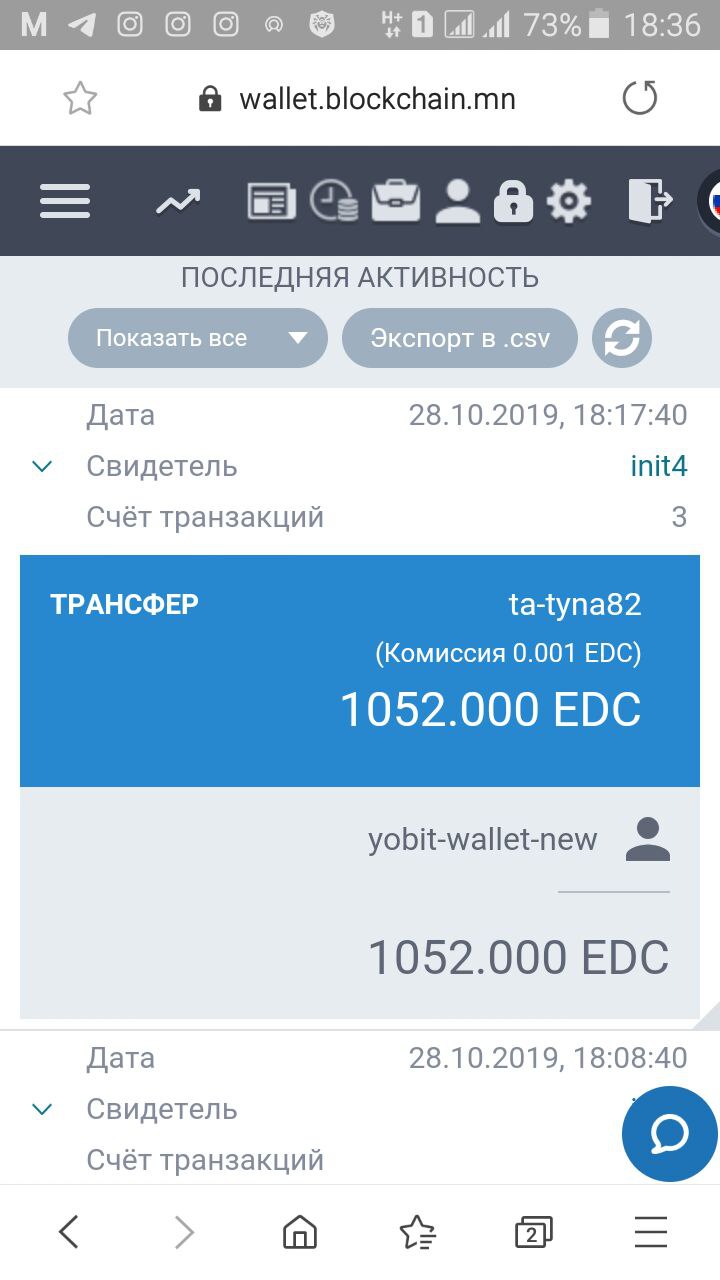Tap Экспорт в .csv button

[x=460, y=338]
